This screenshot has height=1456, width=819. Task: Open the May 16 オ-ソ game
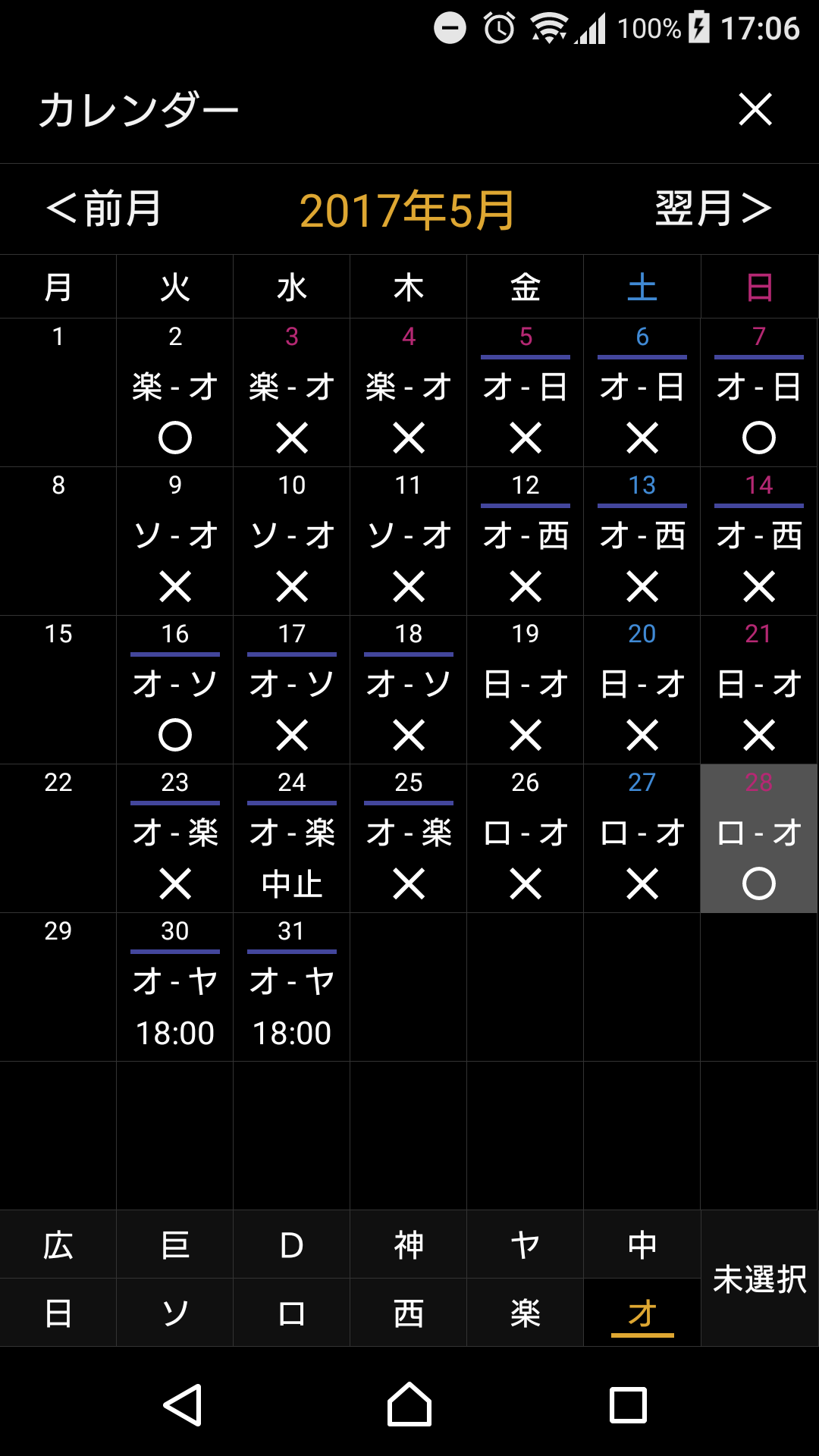coord(175,689)
